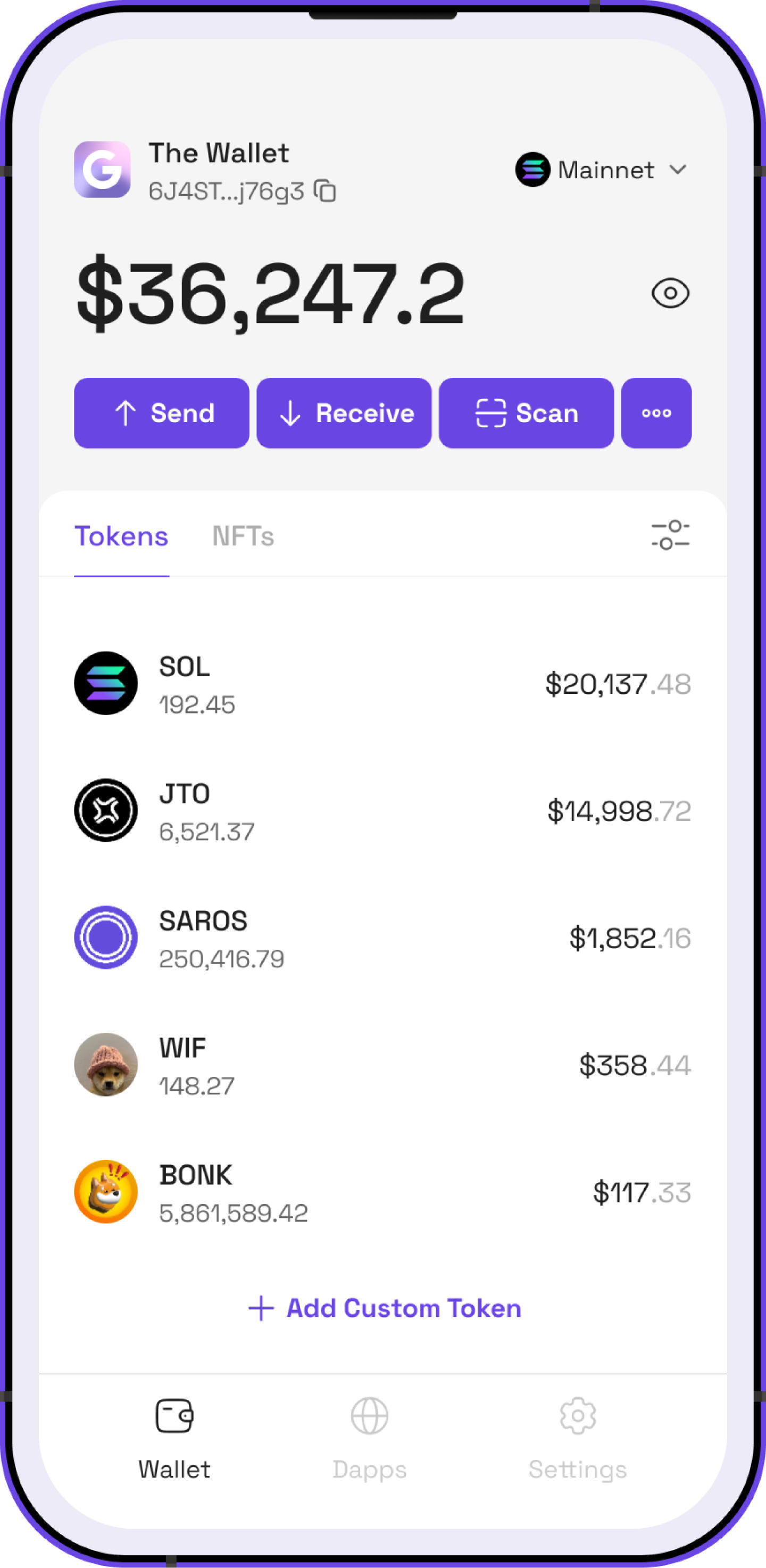
Task: Open the Scan QR button
Action: (x=526, y=413)
